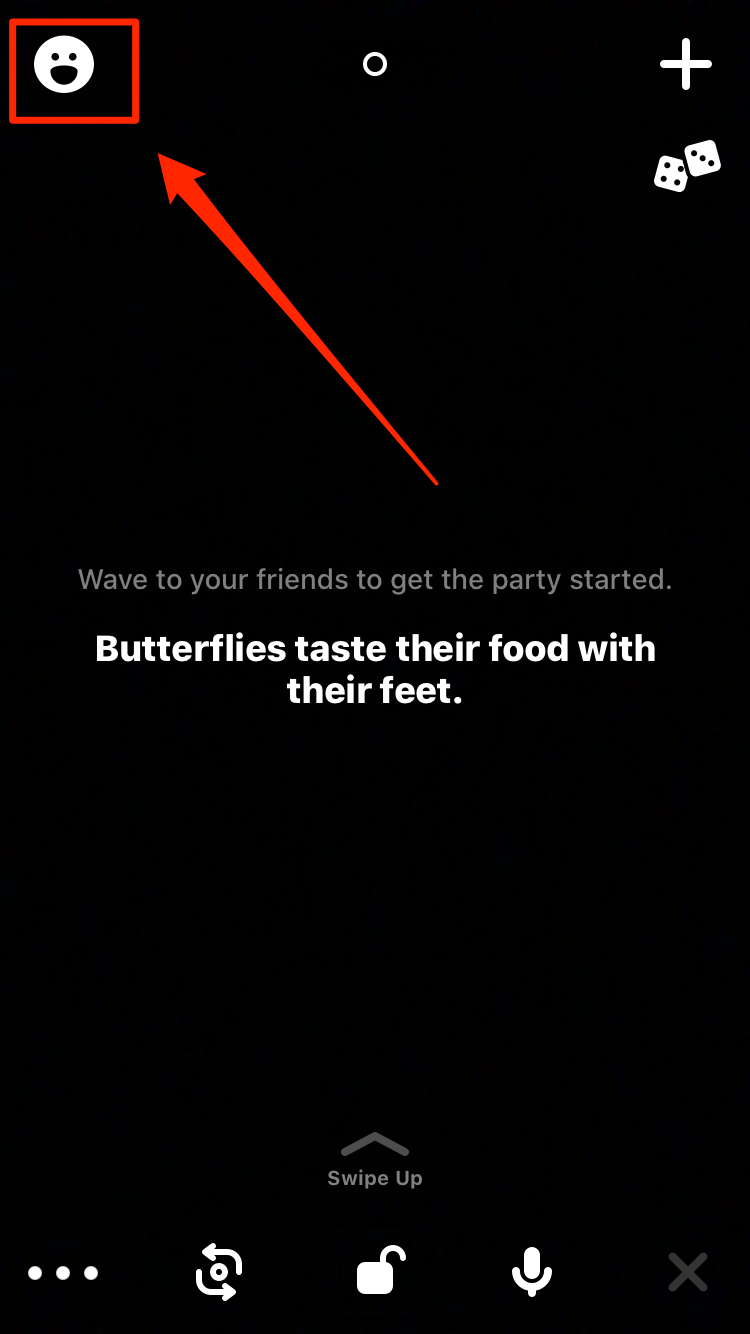Close the session with the X icon
Viewport: 750px width, 1334px height.
tap(688, 1272)
